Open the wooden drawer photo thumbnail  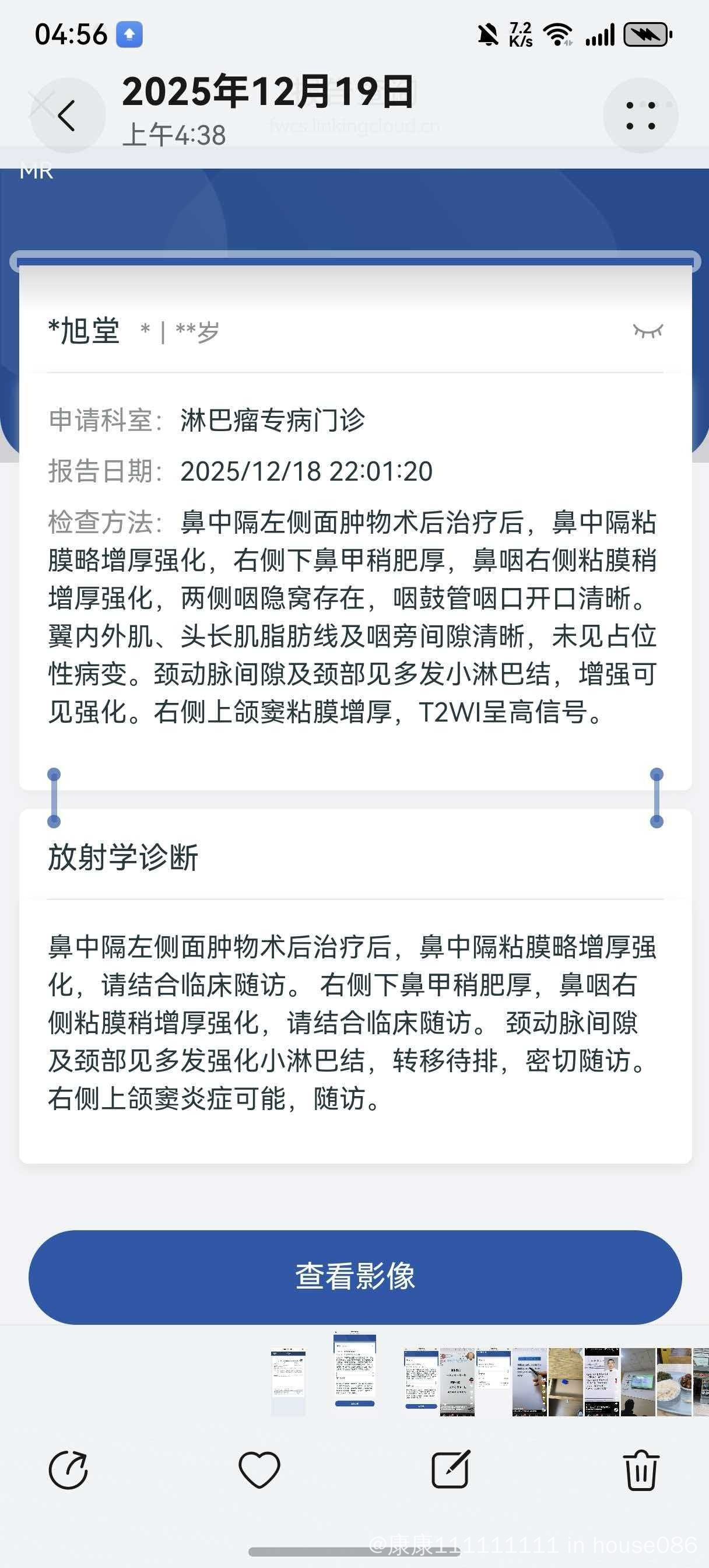tap(566, 1382)
